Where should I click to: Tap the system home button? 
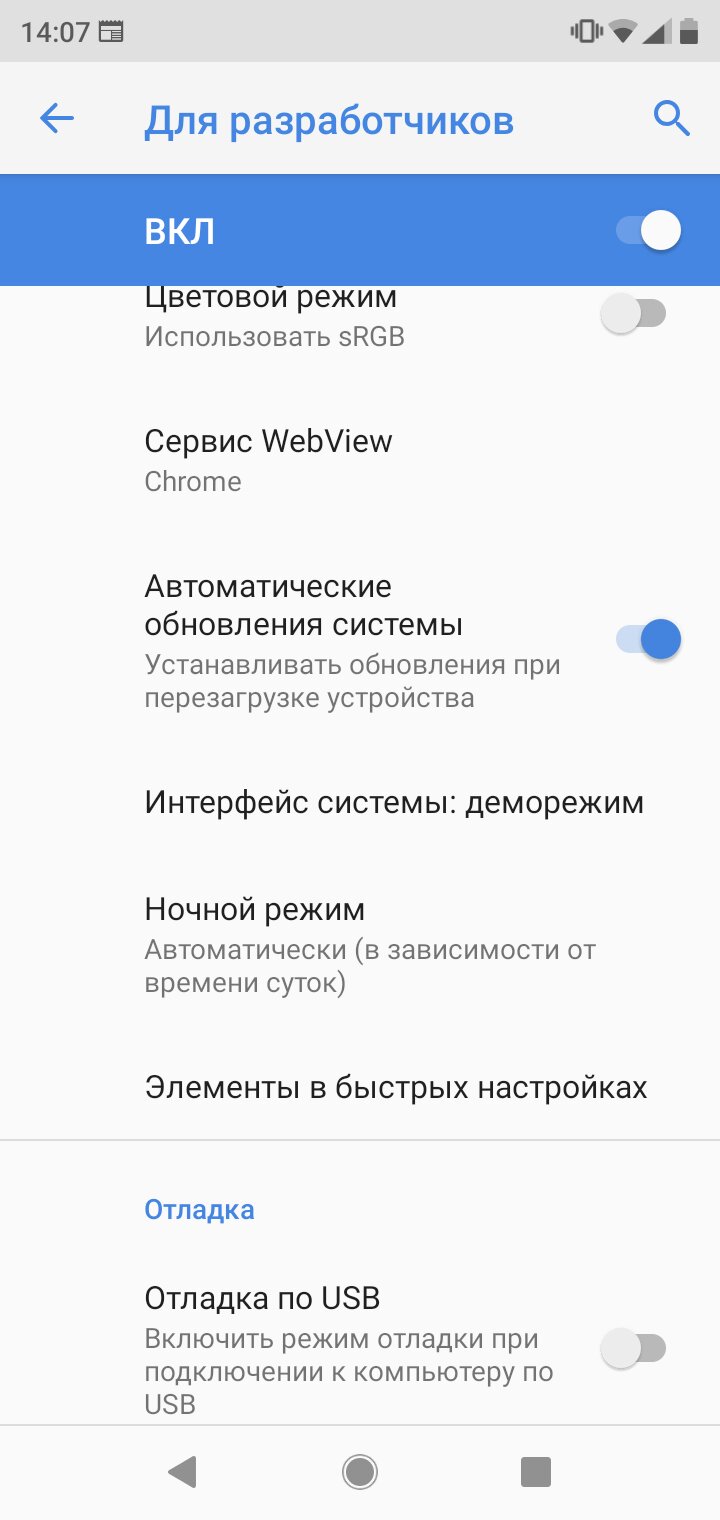pyautogui.click(x=359, y=1472)
